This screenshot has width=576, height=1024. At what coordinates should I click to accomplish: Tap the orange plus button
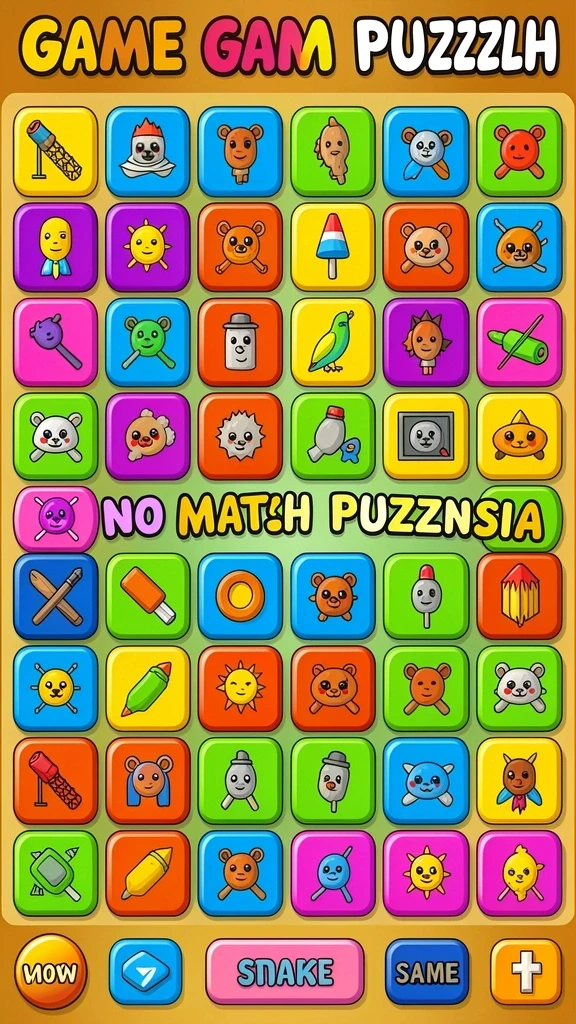click(526, 972)
